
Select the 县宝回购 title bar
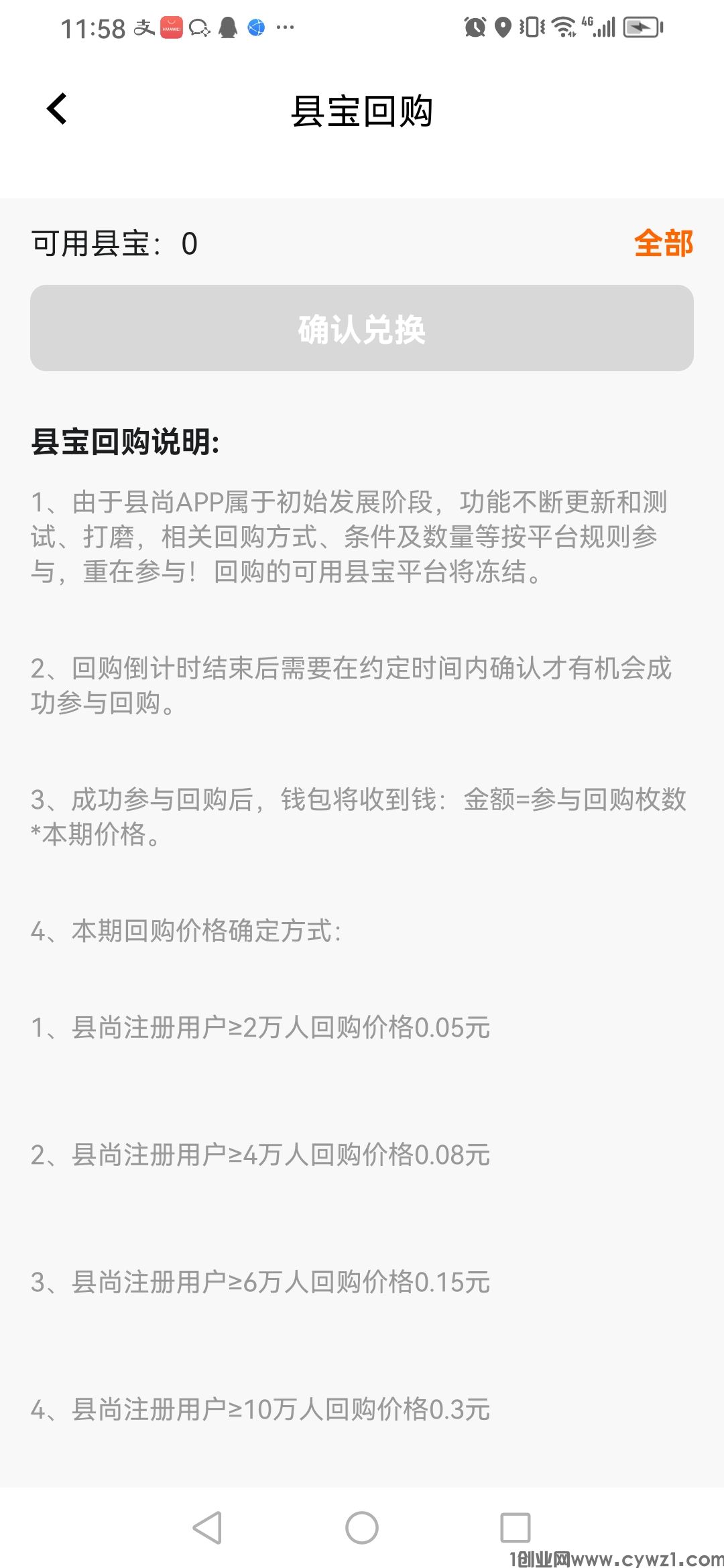coord(362,111)
